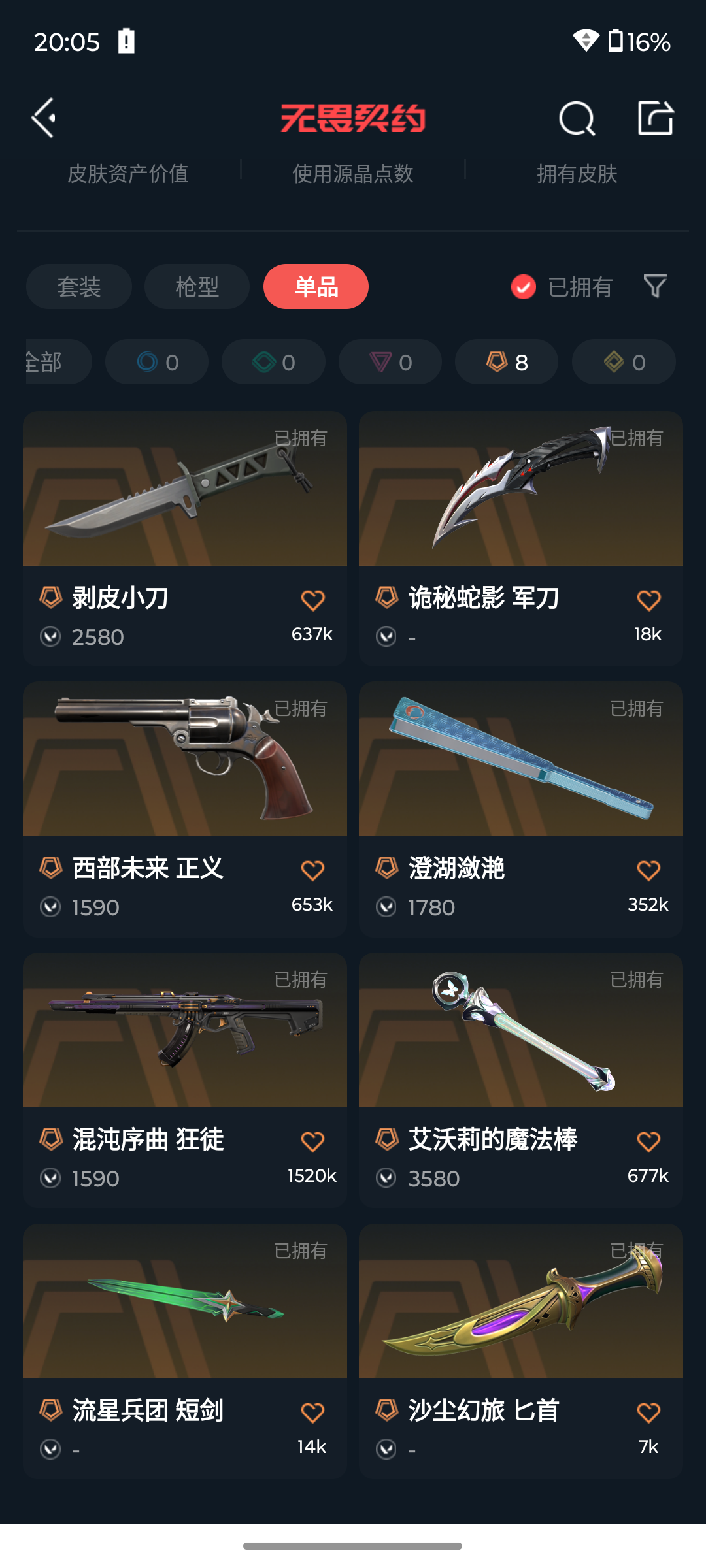Filter by the blue circle rarity chip

[157, 362]
